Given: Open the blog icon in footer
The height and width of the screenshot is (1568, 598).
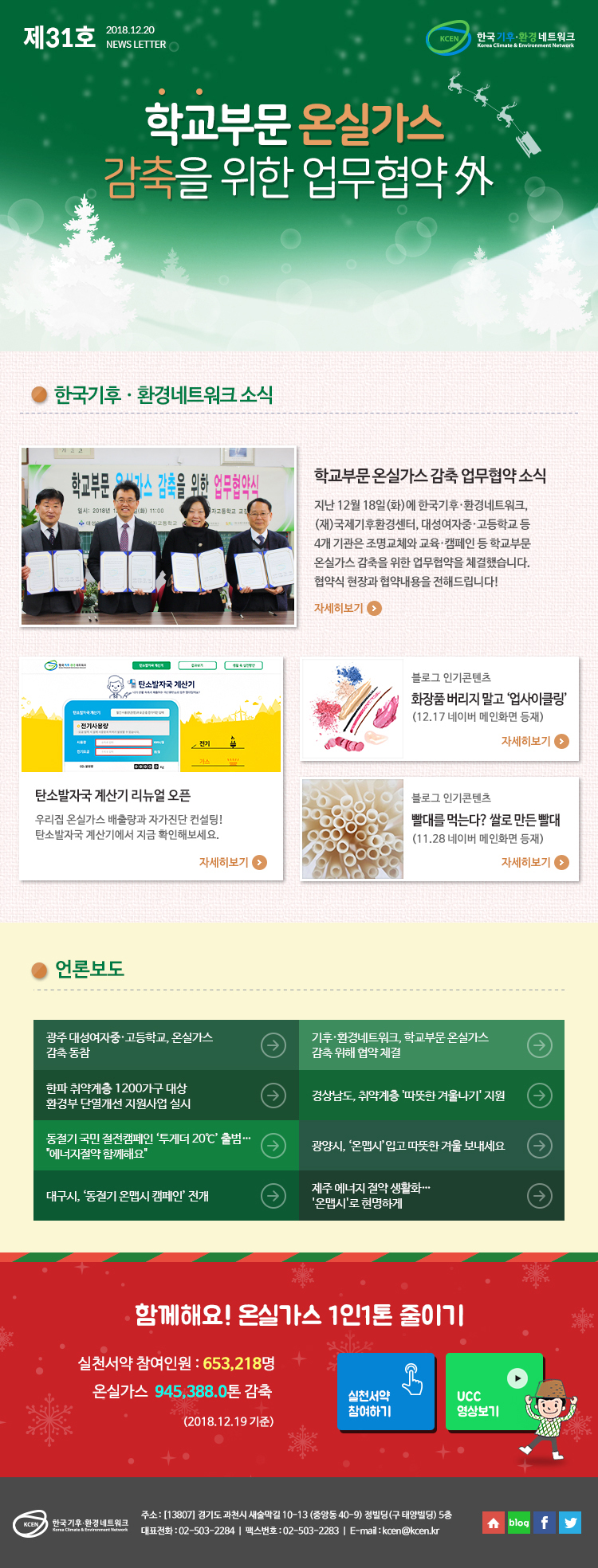Looking at the screenshot, I should click(x=519, y=1523).
